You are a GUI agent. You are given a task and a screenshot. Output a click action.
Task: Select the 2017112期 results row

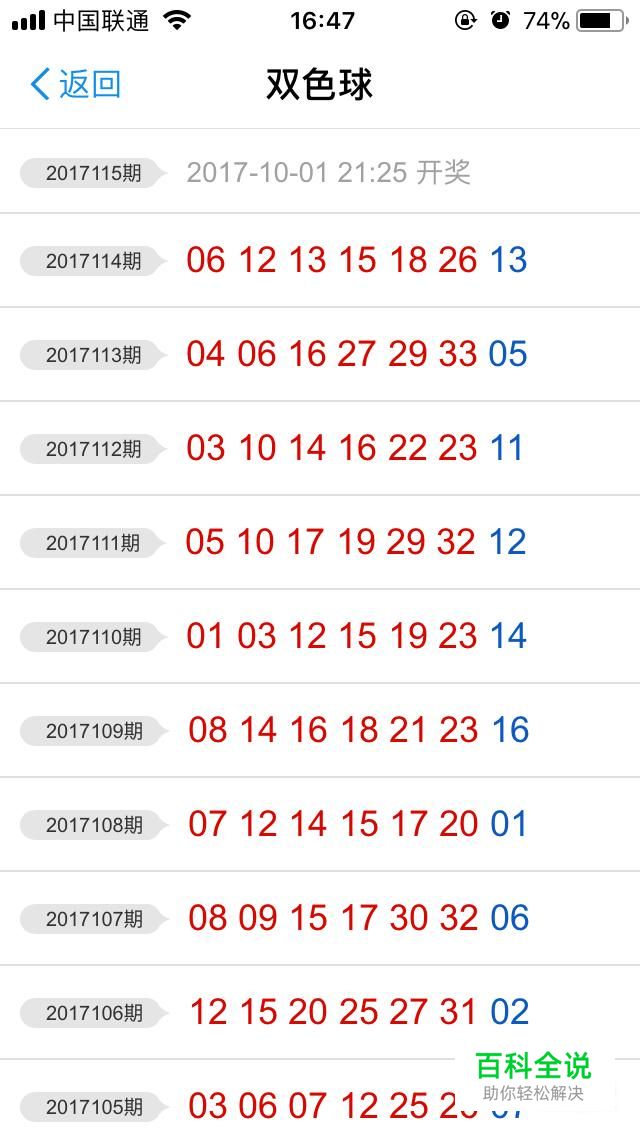[320, 448]
